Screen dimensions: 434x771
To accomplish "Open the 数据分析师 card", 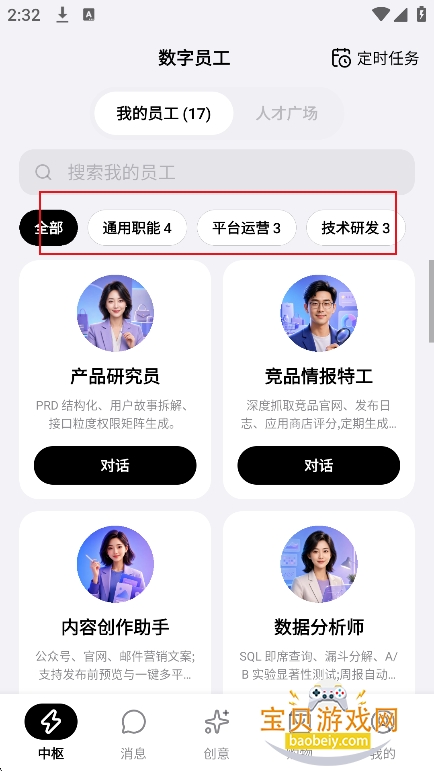I will (318, 602).
